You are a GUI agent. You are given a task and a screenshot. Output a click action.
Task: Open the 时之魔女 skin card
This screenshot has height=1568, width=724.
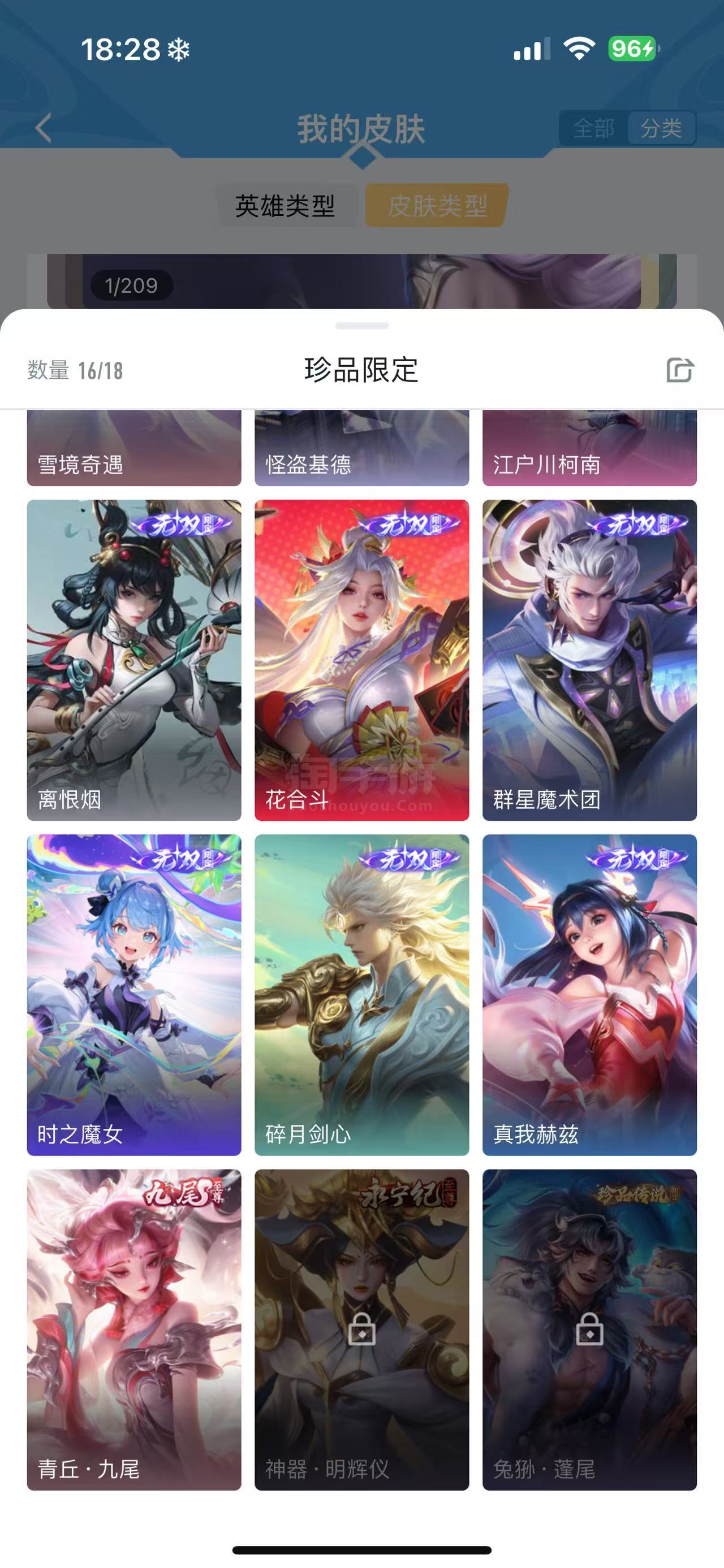tap(134, 995)
